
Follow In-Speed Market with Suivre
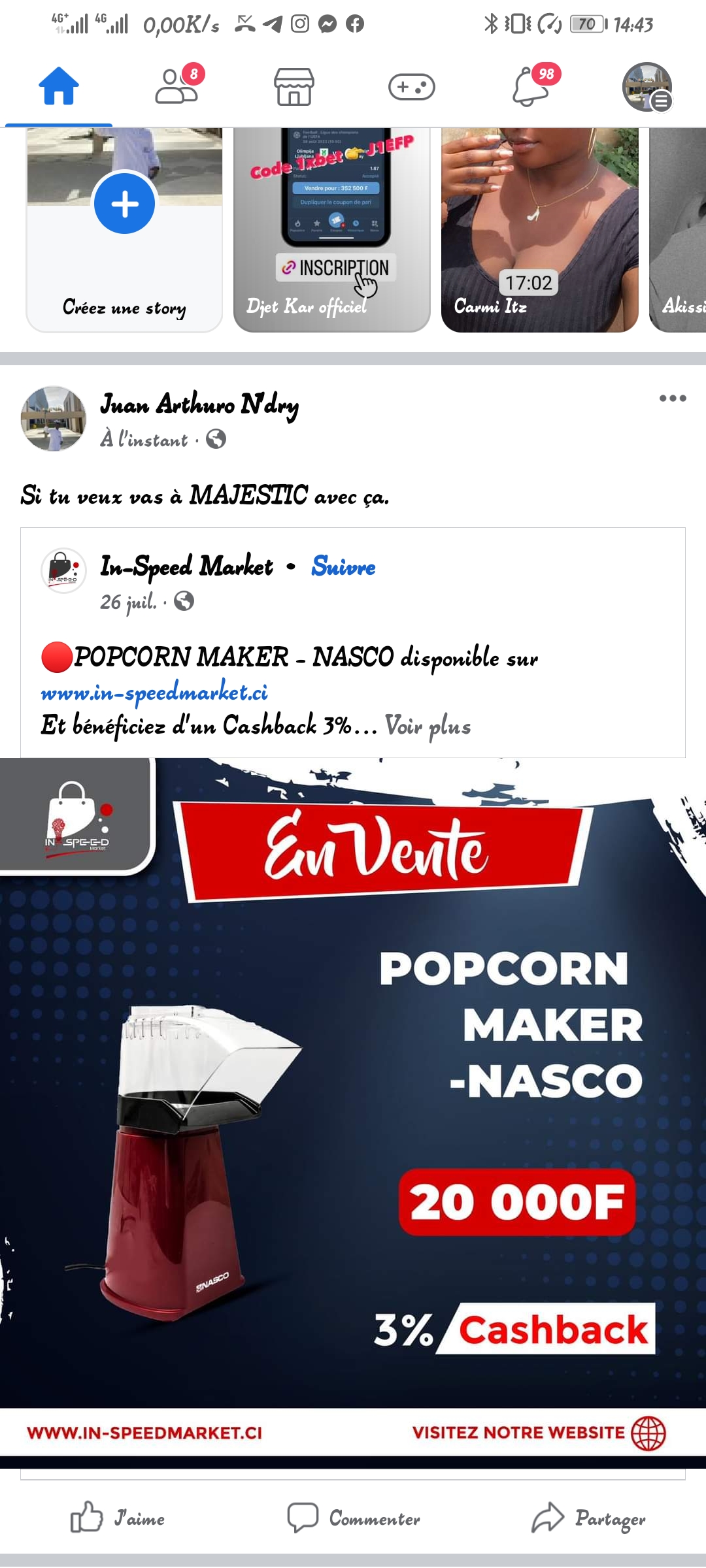343,566
